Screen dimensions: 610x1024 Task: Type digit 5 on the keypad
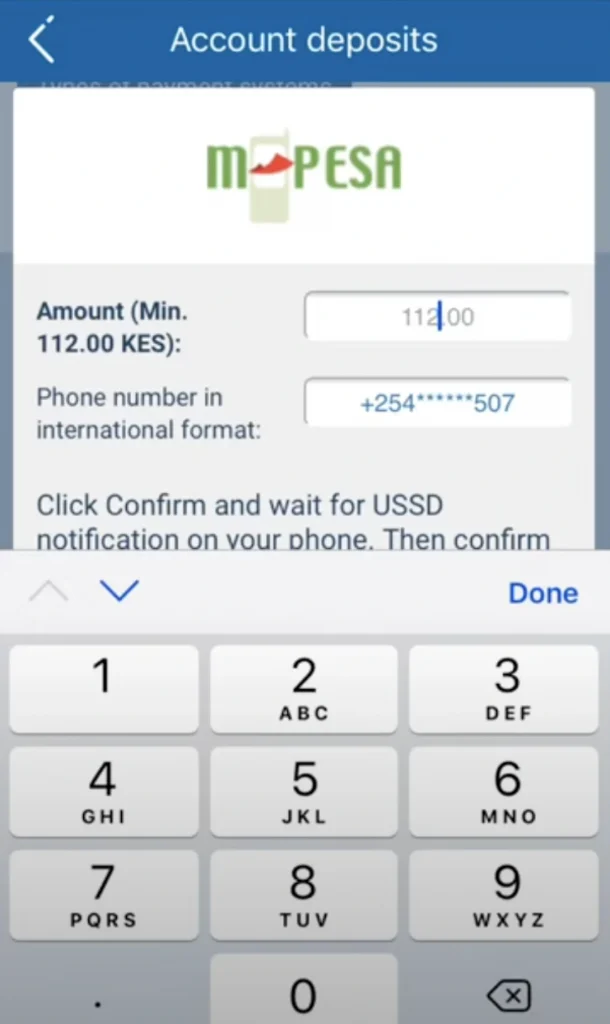coord(303,790)
